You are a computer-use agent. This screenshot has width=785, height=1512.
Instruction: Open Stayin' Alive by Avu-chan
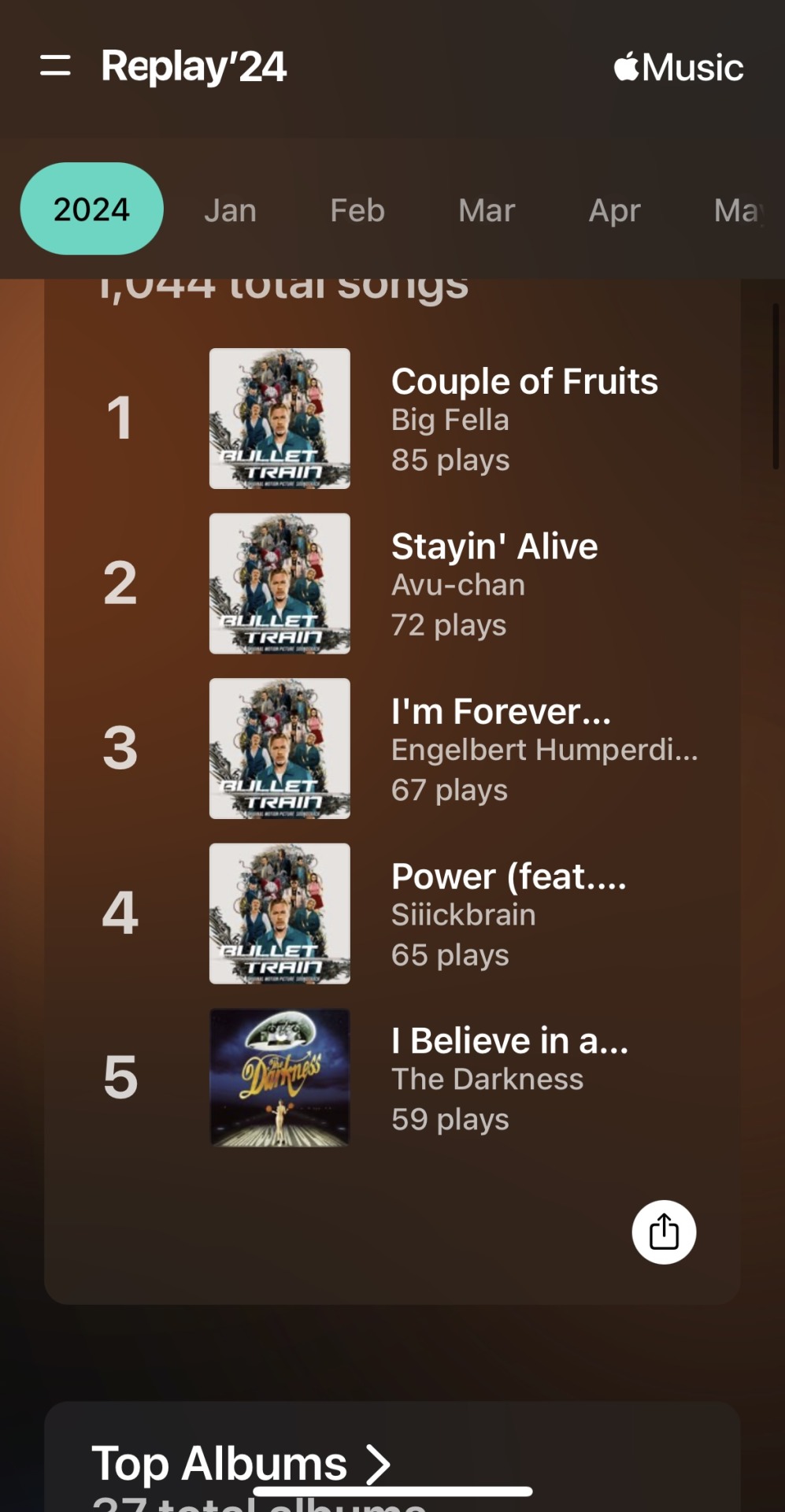point(494,547)
